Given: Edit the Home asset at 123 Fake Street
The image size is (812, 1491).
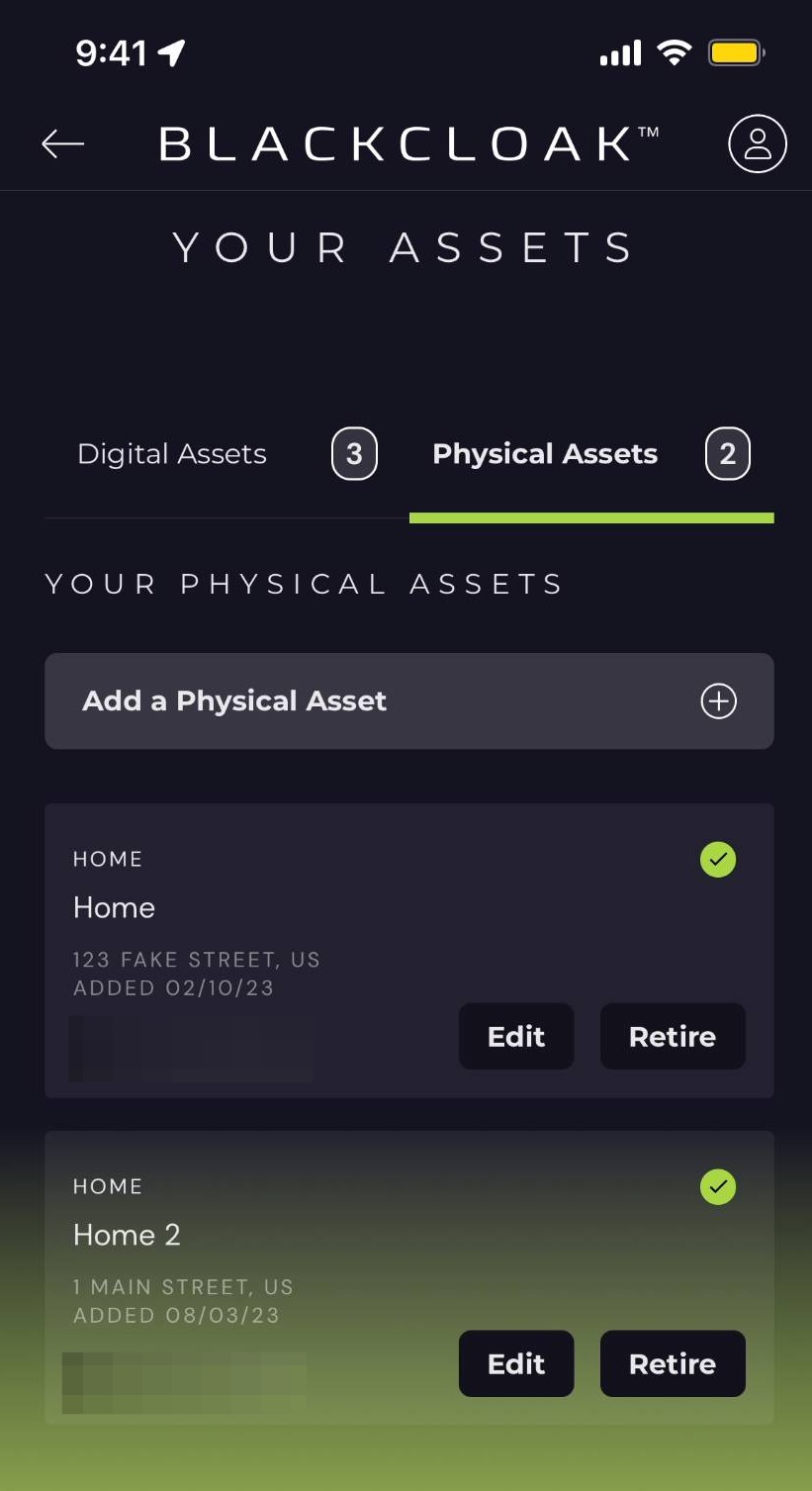Looking at the screenshot, I should (x=515, y=1036).
